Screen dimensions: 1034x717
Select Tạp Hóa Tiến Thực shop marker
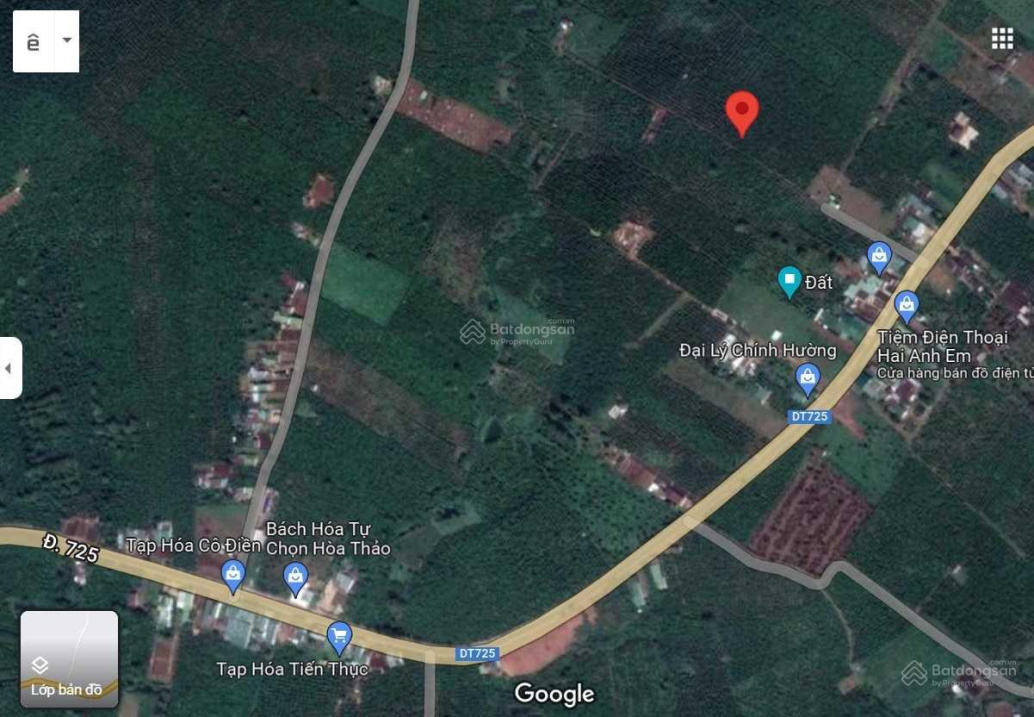pos(339,635)
